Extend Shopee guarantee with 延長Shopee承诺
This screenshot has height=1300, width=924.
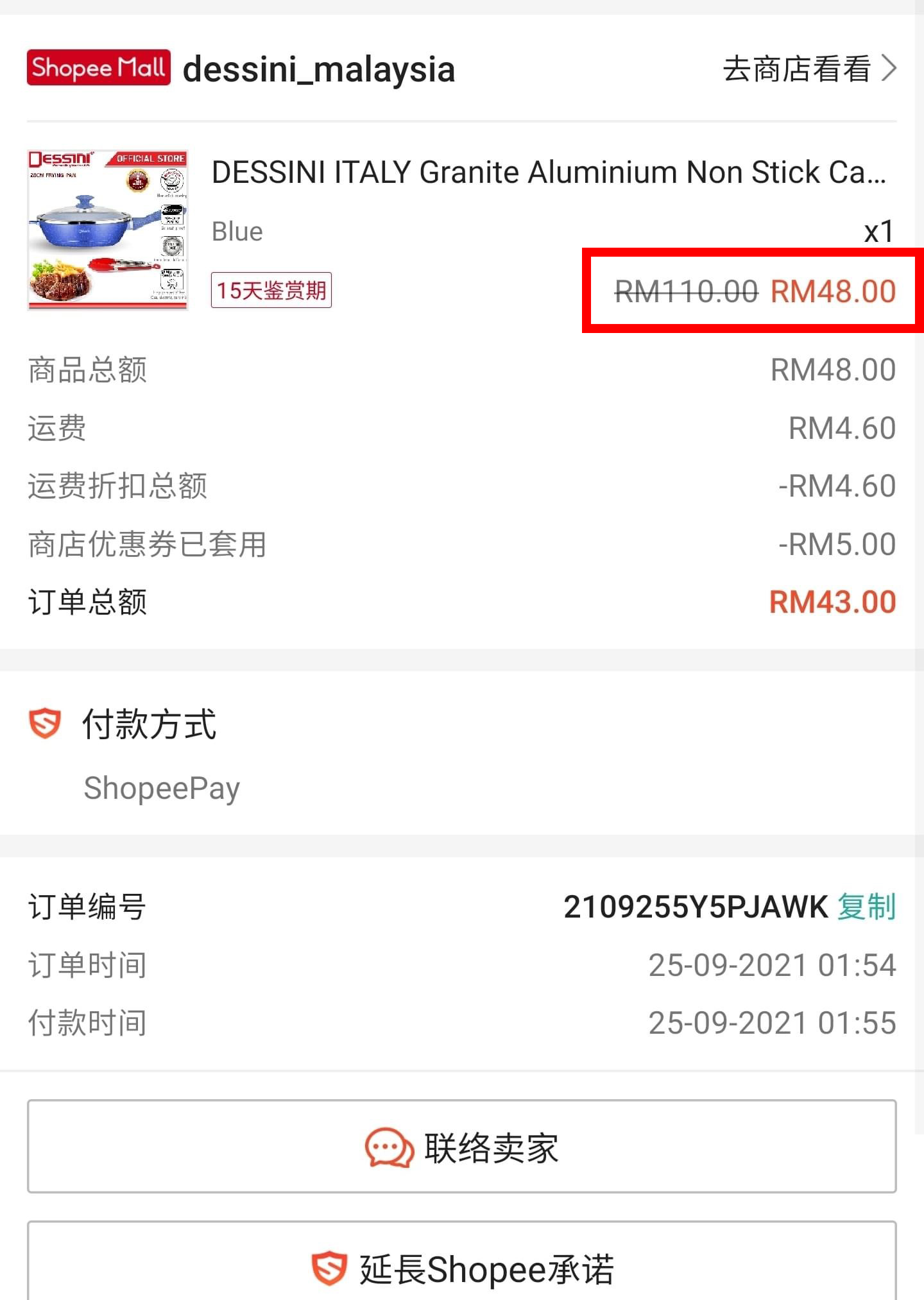coord(461,1267)
